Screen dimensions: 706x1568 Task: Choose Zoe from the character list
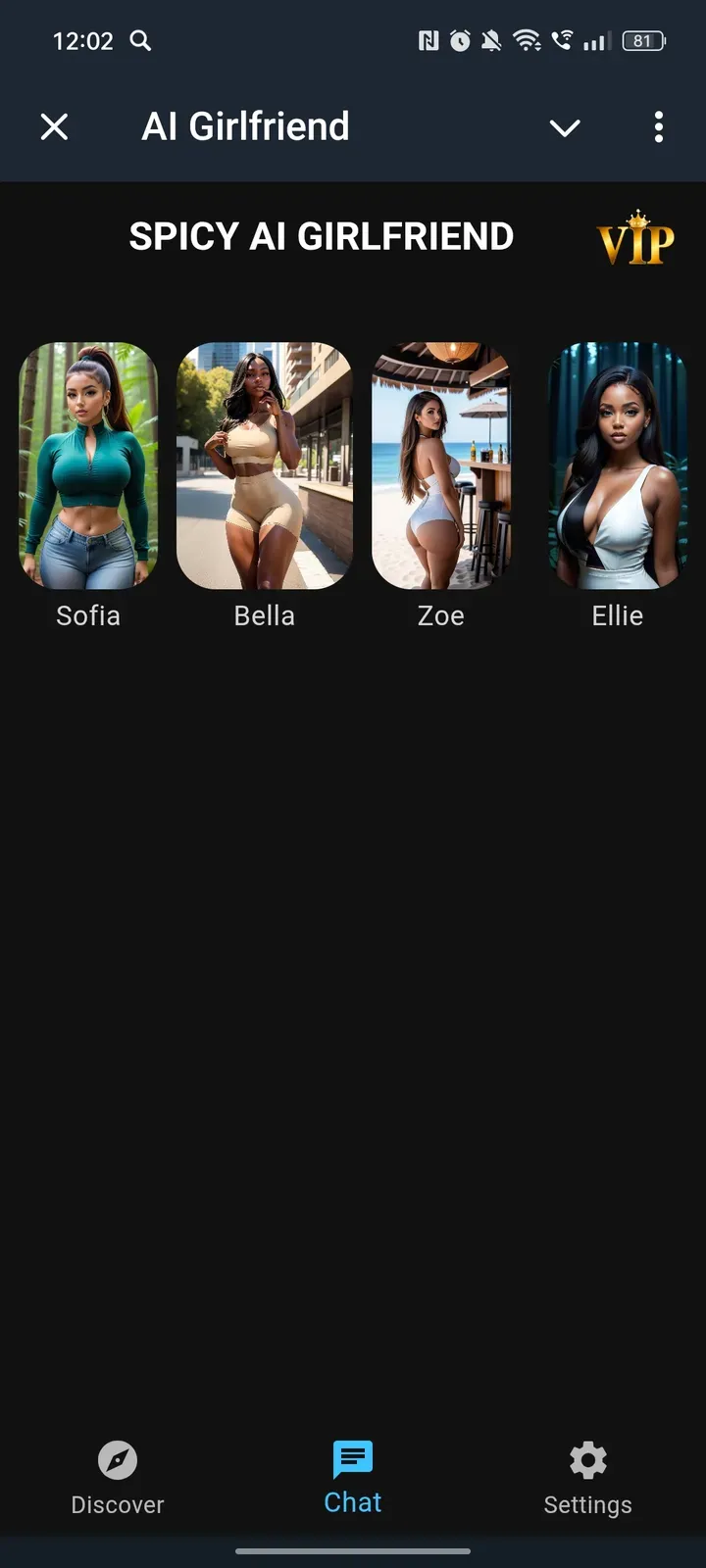441,465
